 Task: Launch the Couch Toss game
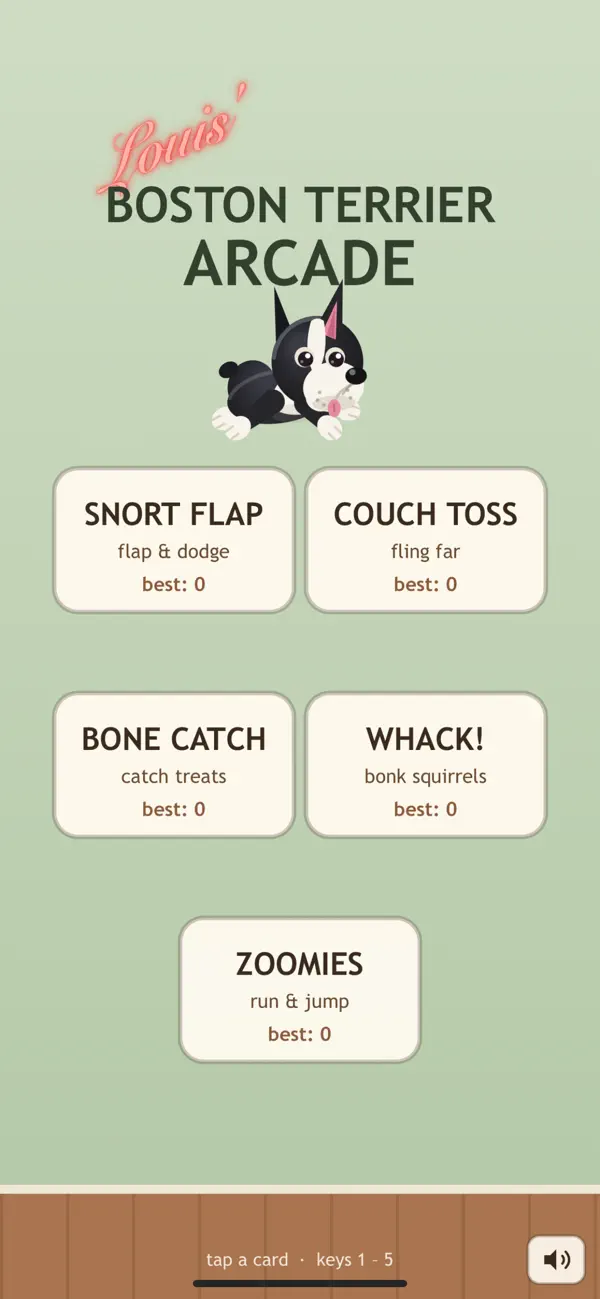(426, 540)
